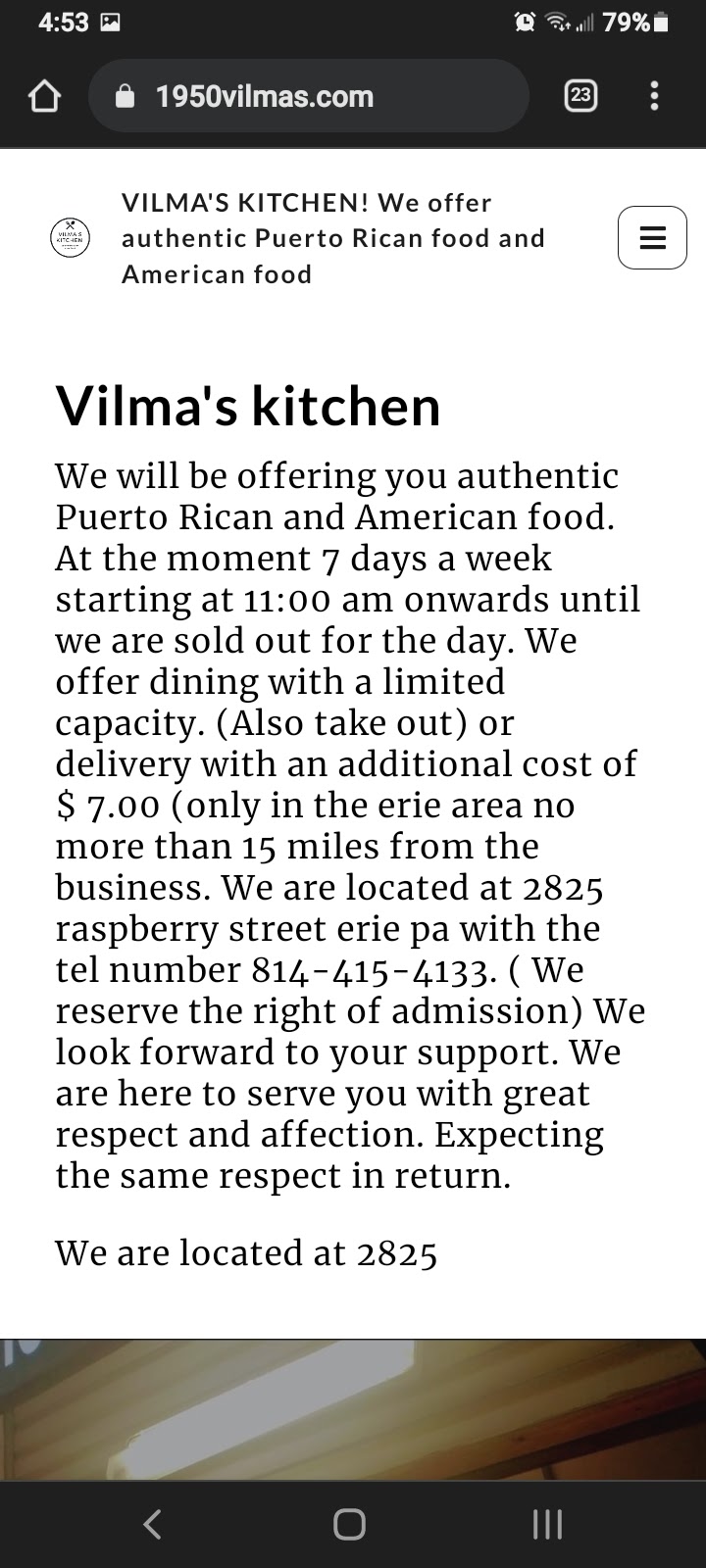
Task: Go back with the system back button
Action: pyautogui.click(x=152, y=1524)
